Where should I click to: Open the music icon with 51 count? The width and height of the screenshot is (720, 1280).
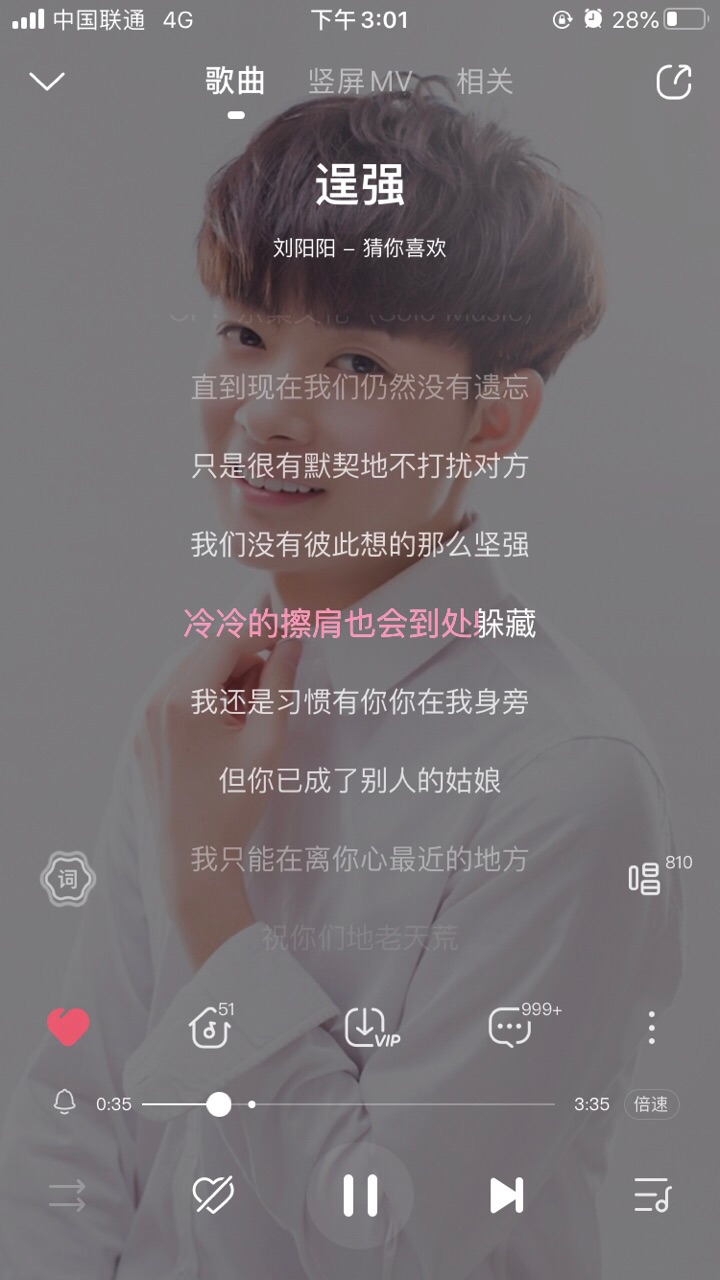point(210,1027)
